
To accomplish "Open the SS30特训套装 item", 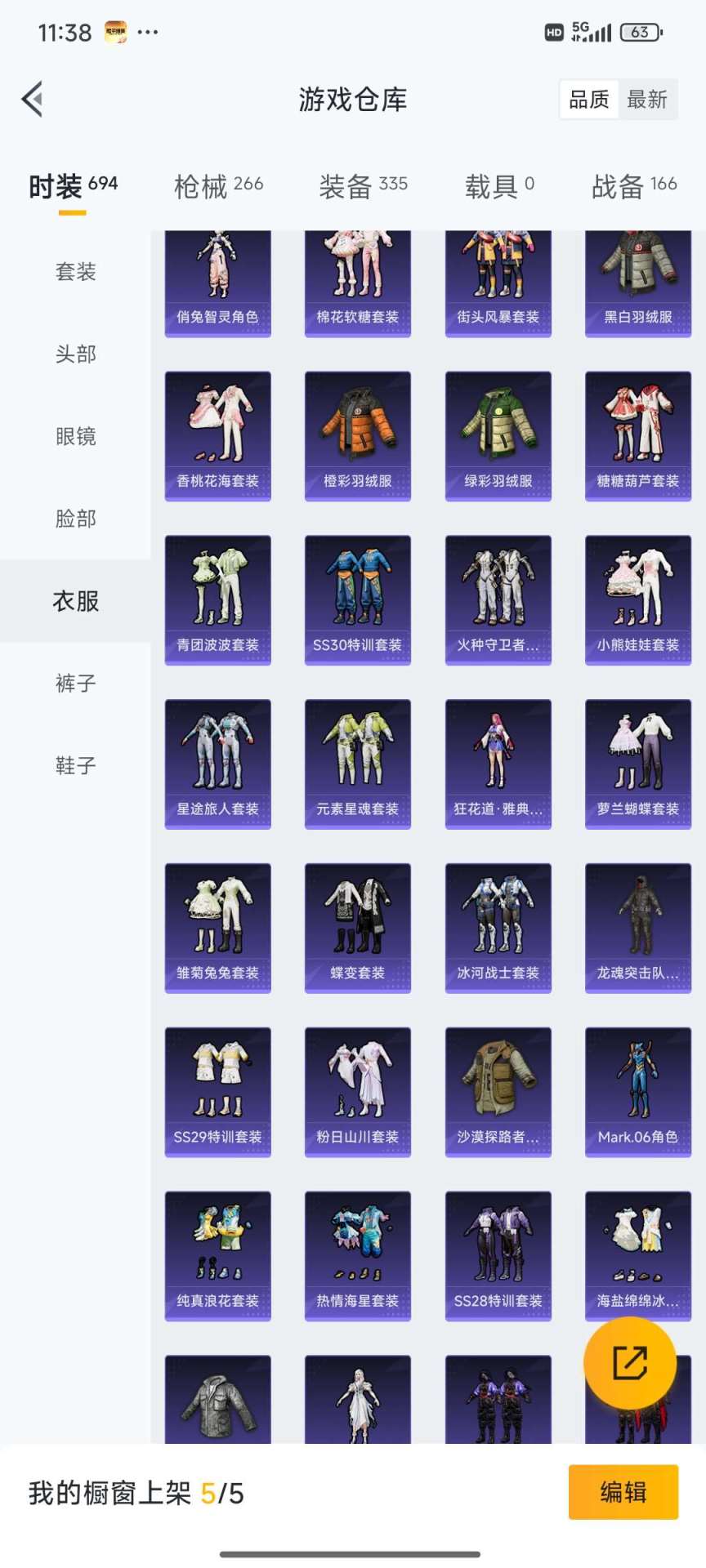I will click(x=358, y=599).
